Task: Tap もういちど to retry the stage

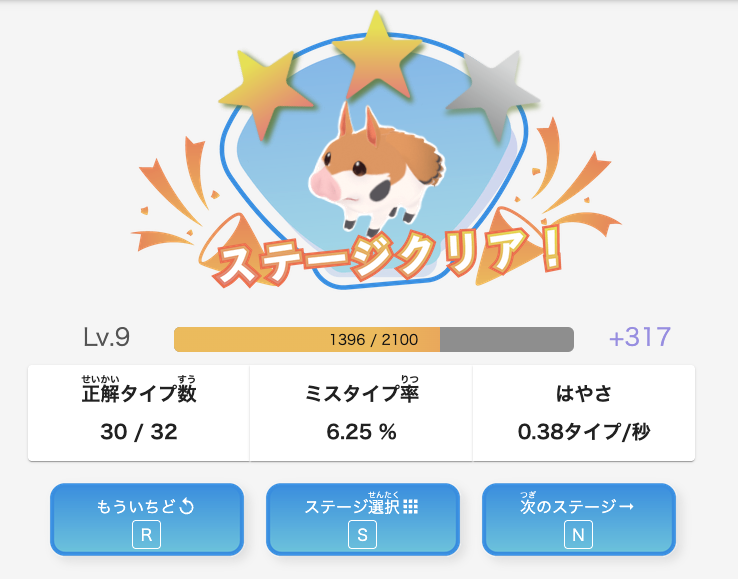Action: (x=146, y=519)
